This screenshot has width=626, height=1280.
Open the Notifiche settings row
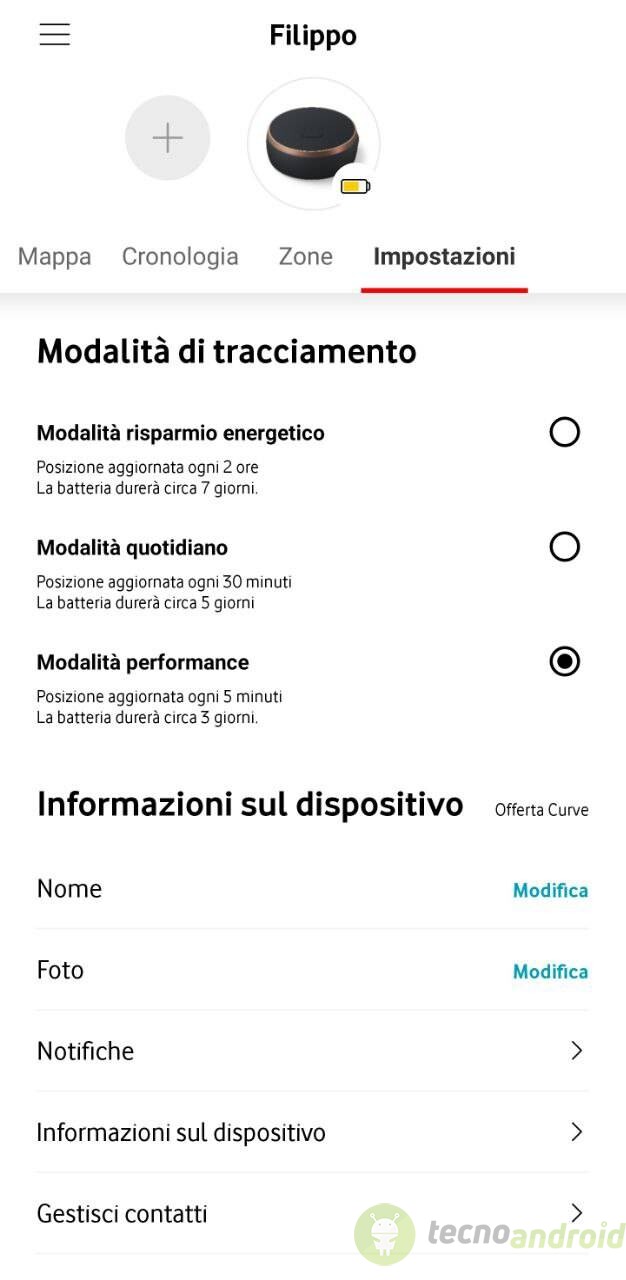click(x=312, y=1051)
